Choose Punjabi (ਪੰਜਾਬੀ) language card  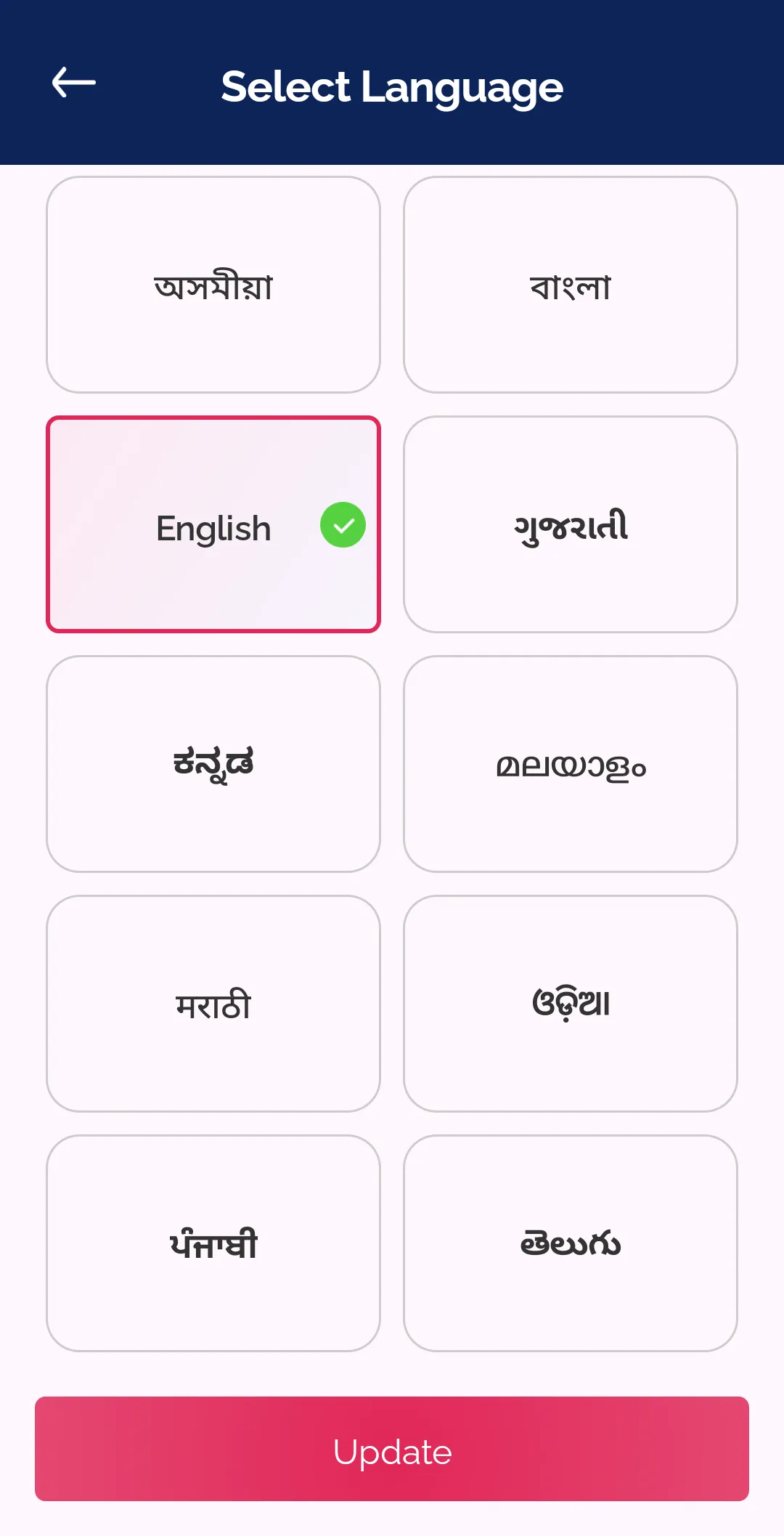(x=213, y=1243)
